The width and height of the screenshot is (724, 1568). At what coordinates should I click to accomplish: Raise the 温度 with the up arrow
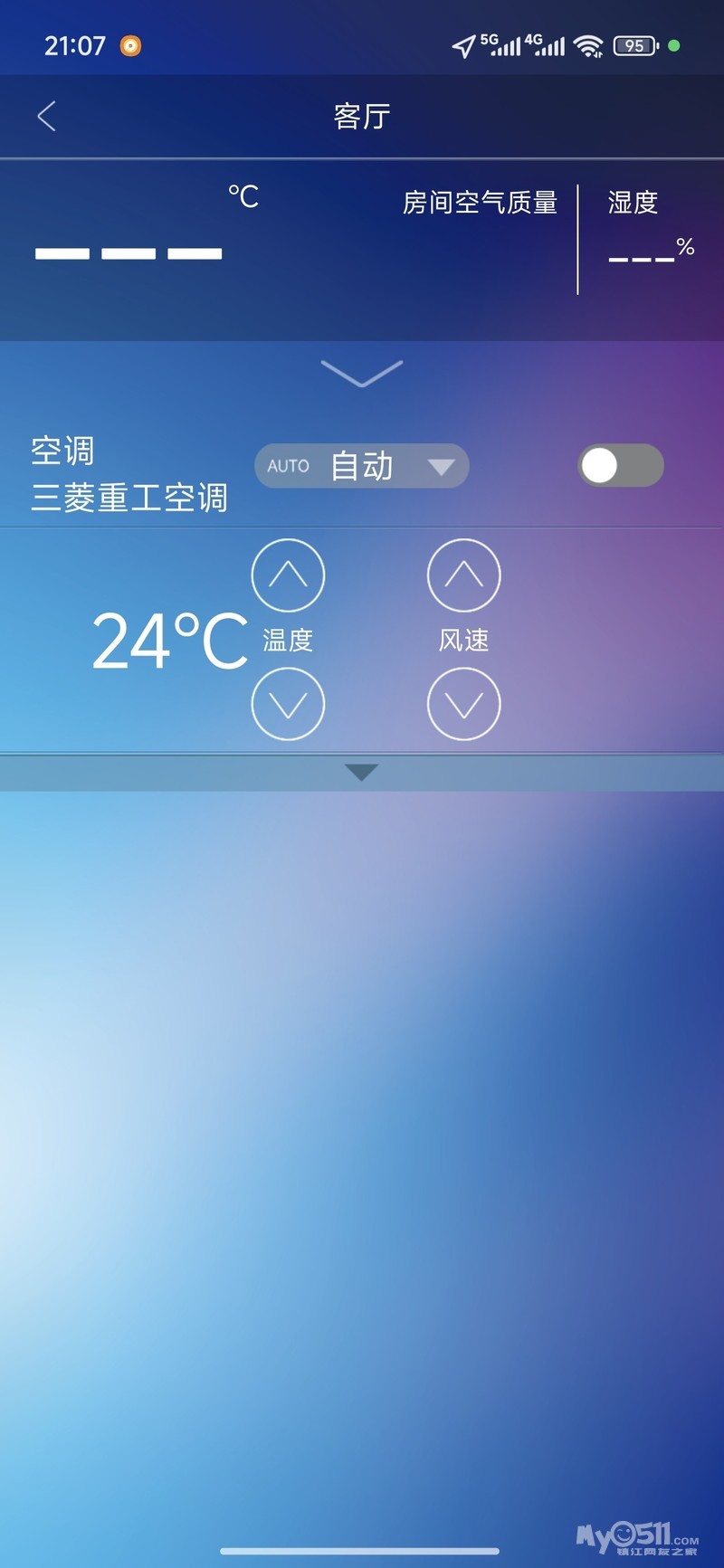point(288,575)
